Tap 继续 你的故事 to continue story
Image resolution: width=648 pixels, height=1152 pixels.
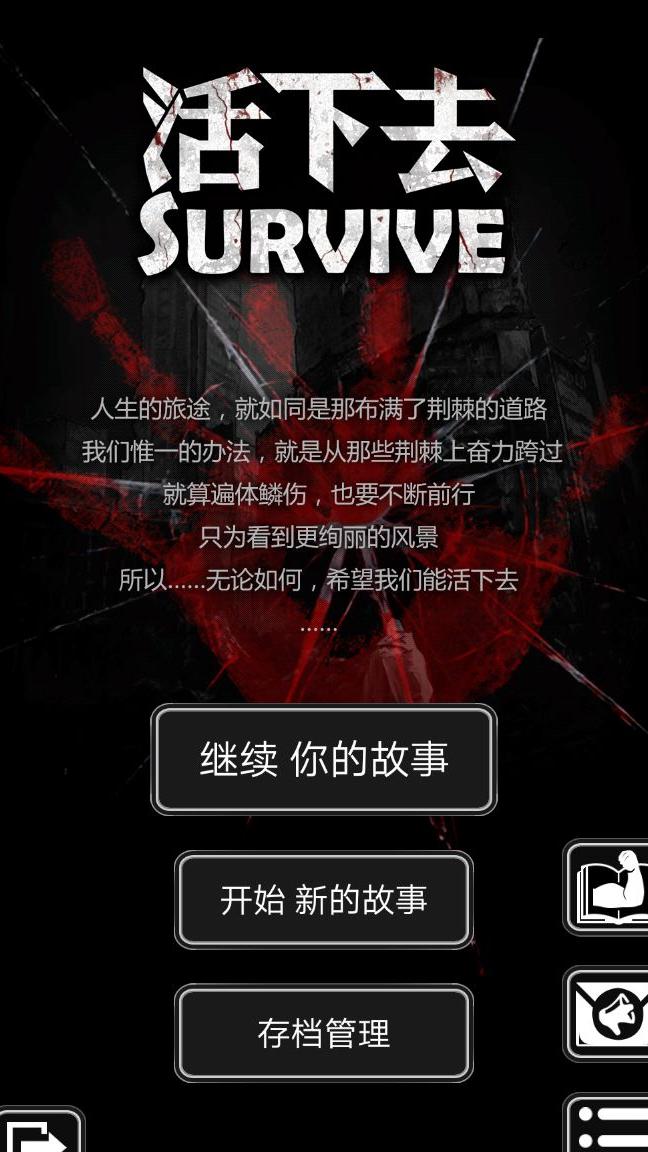click(x=323, y=760)
